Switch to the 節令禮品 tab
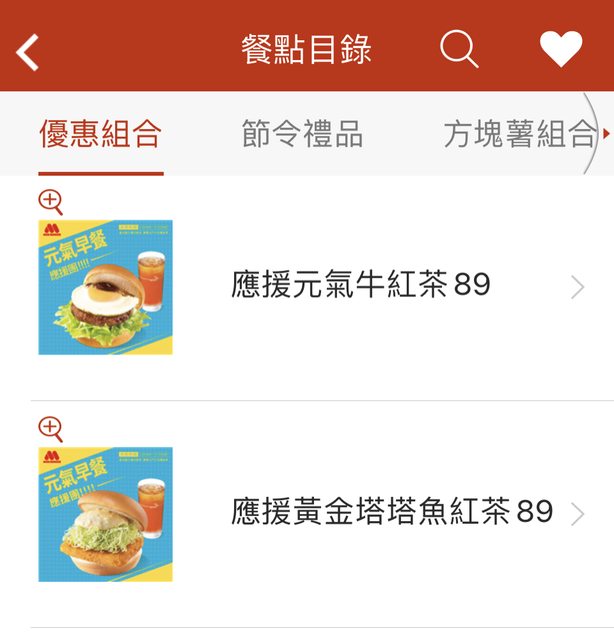 (302, 134)
